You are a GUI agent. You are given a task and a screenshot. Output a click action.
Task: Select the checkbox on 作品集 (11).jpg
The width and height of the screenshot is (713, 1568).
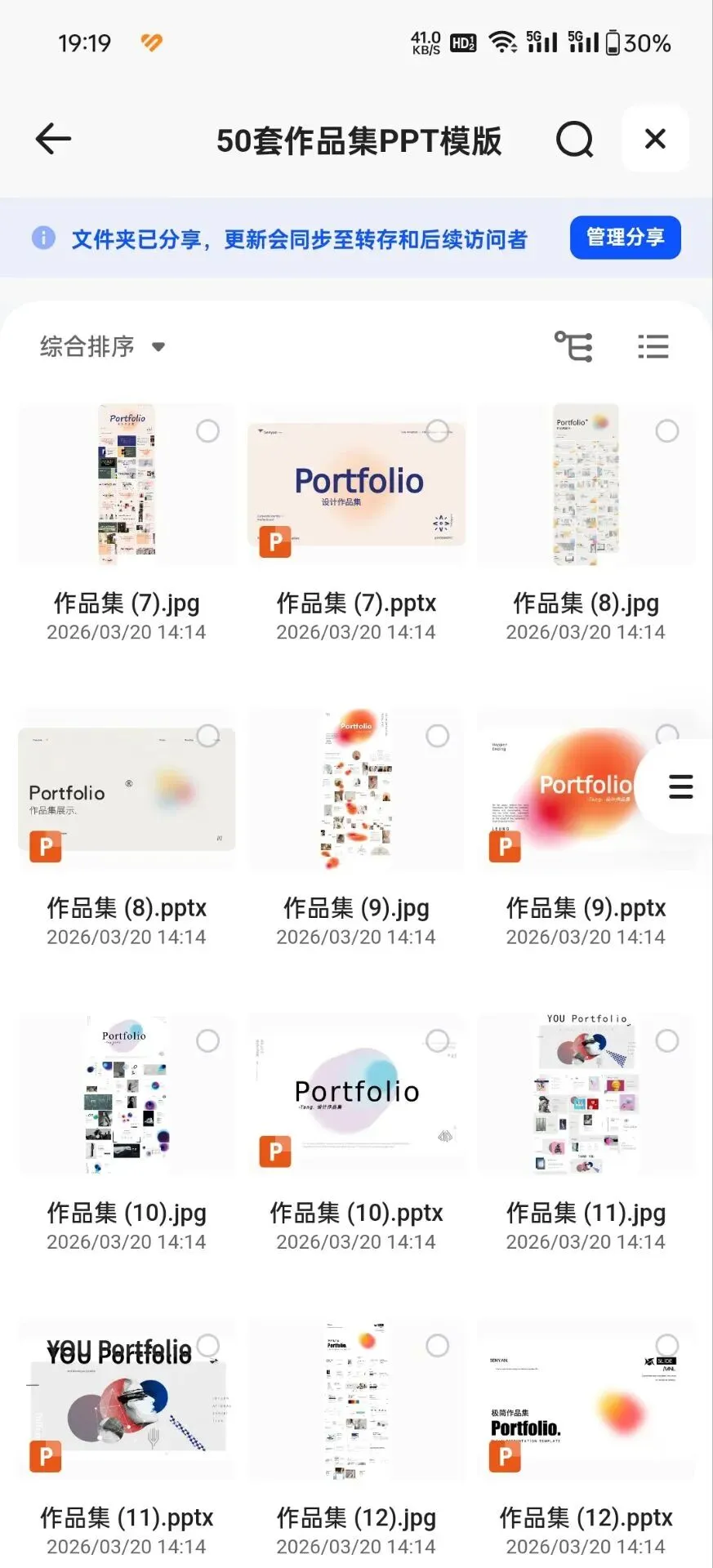click(x=667, y=1040)
